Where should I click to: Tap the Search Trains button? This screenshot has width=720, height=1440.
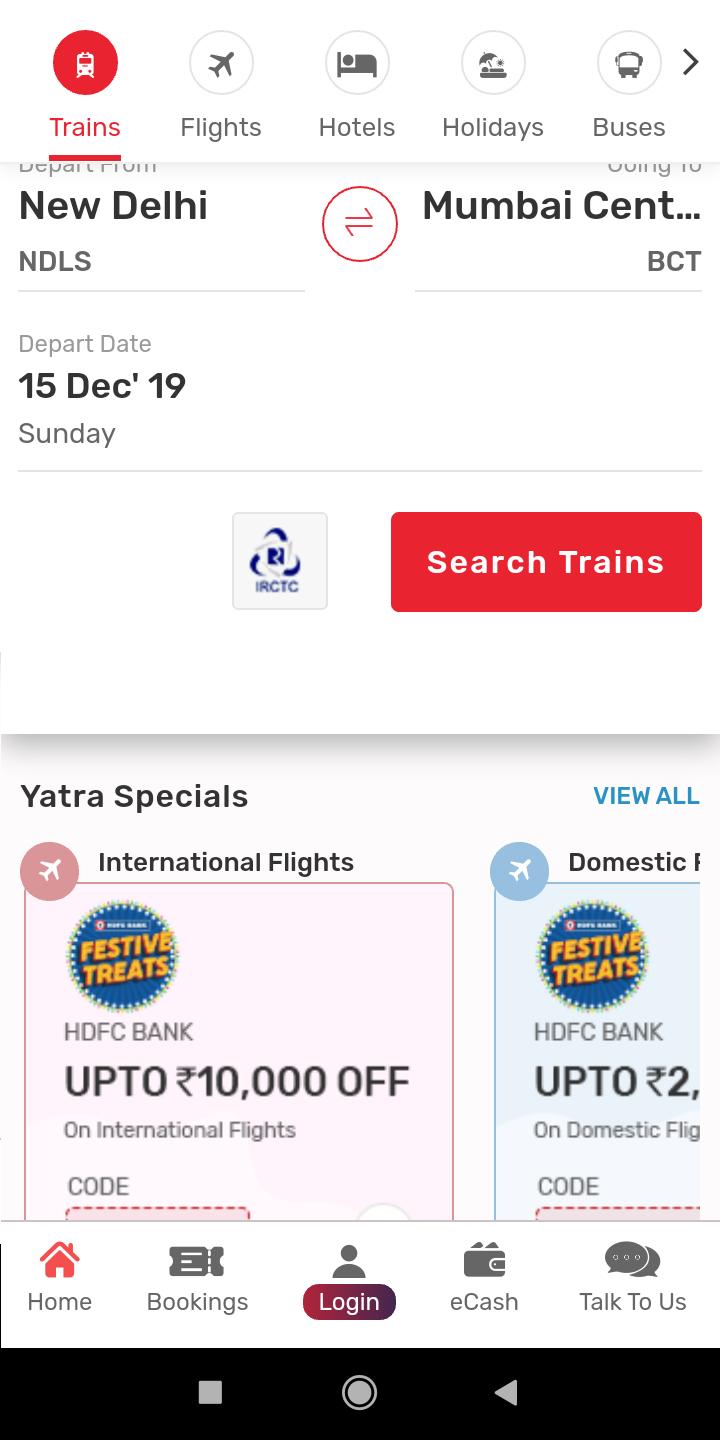click(546, 562)
